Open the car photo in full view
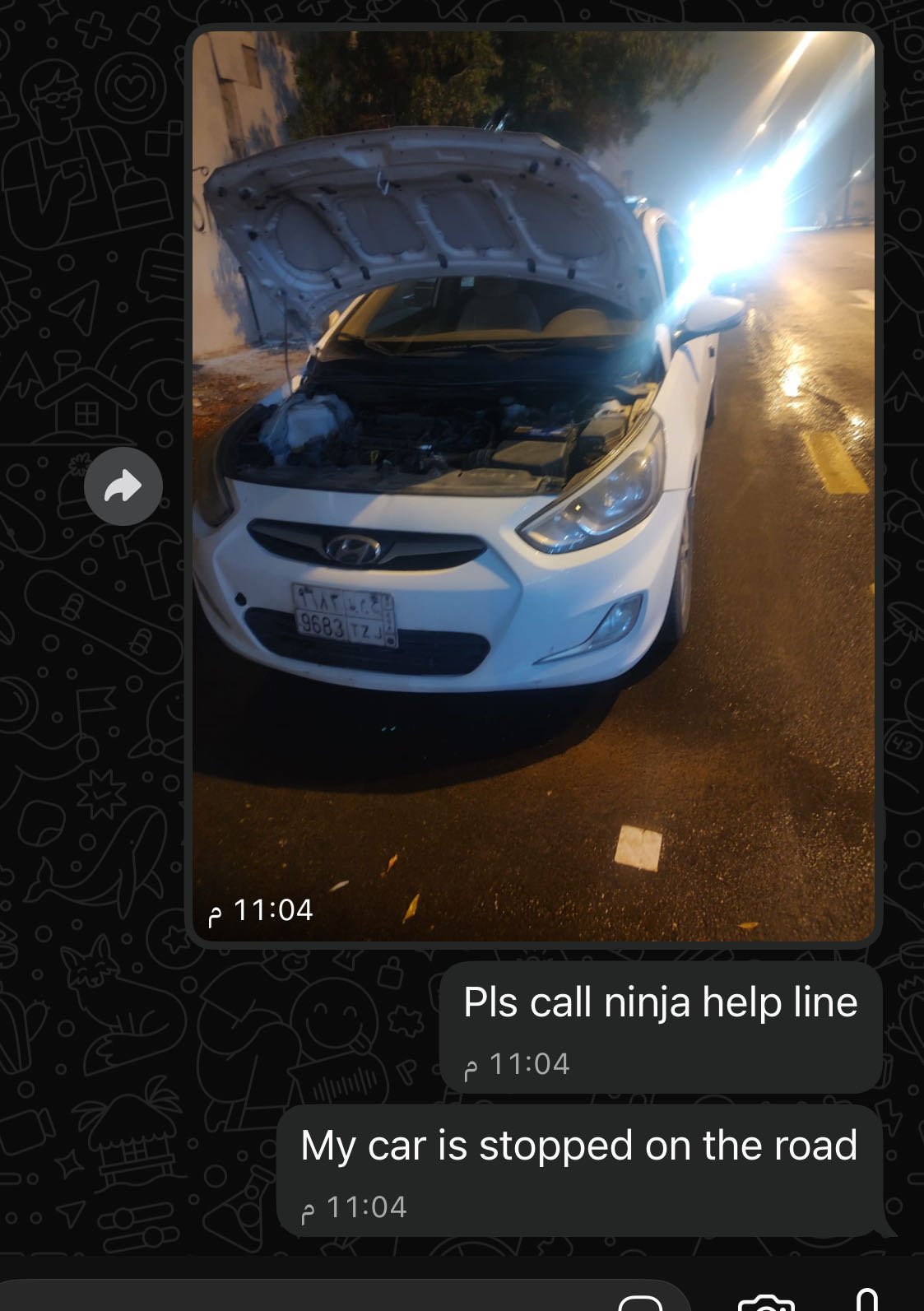Image resolution: width=924 pixels, height=1311 pixels. click(533, 486)
